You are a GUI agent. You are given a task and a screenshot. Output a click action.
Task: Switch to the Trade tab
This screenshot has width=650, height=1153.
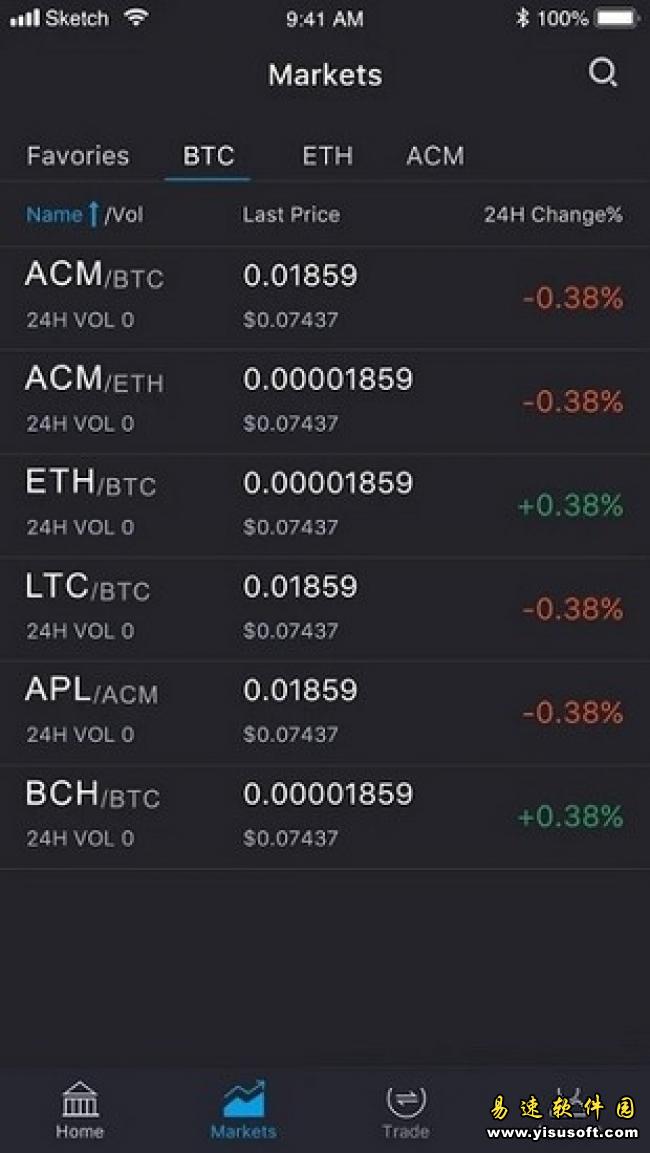pyautogui.click(x=405, y=1110)
